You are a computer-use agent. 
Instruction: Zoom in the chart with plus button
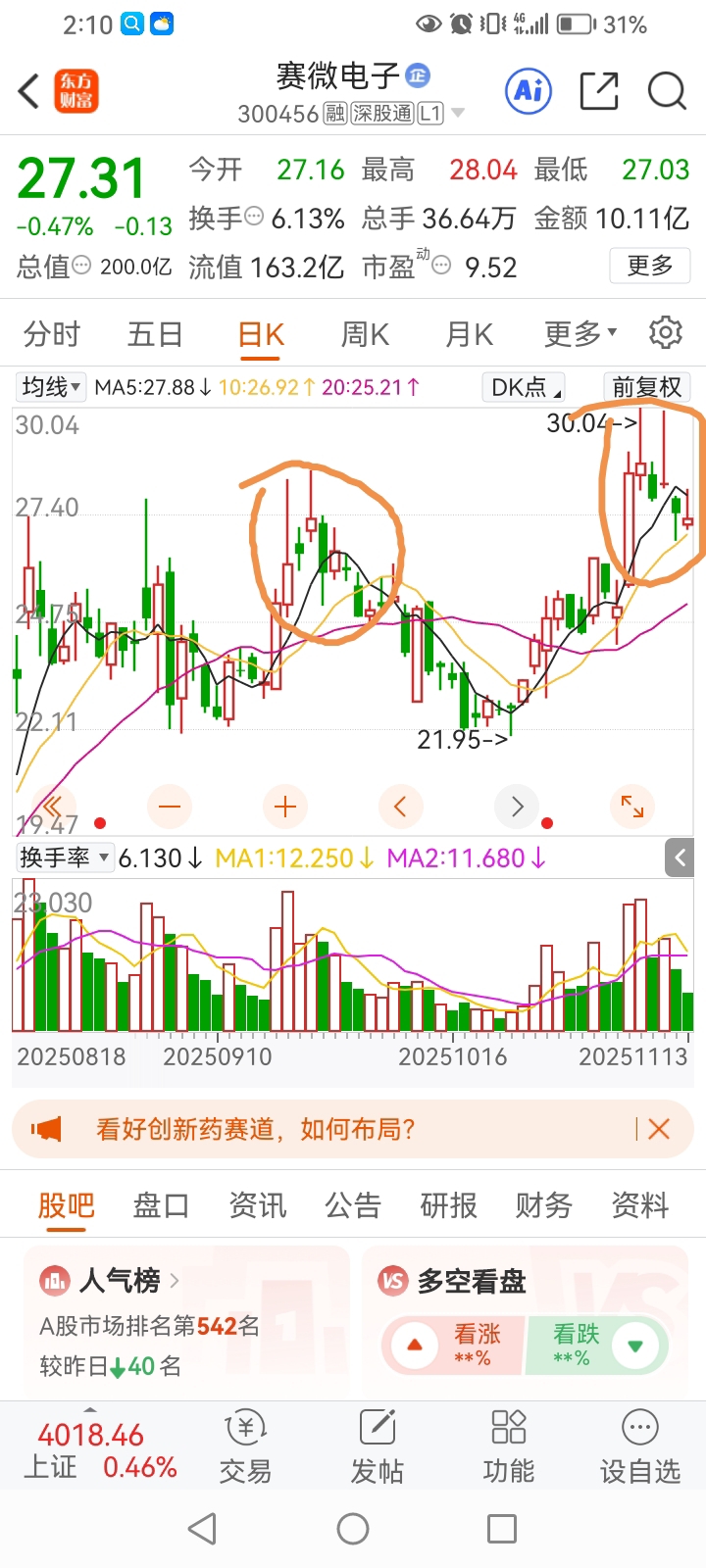pyautogui.click(x=285, y=807)
